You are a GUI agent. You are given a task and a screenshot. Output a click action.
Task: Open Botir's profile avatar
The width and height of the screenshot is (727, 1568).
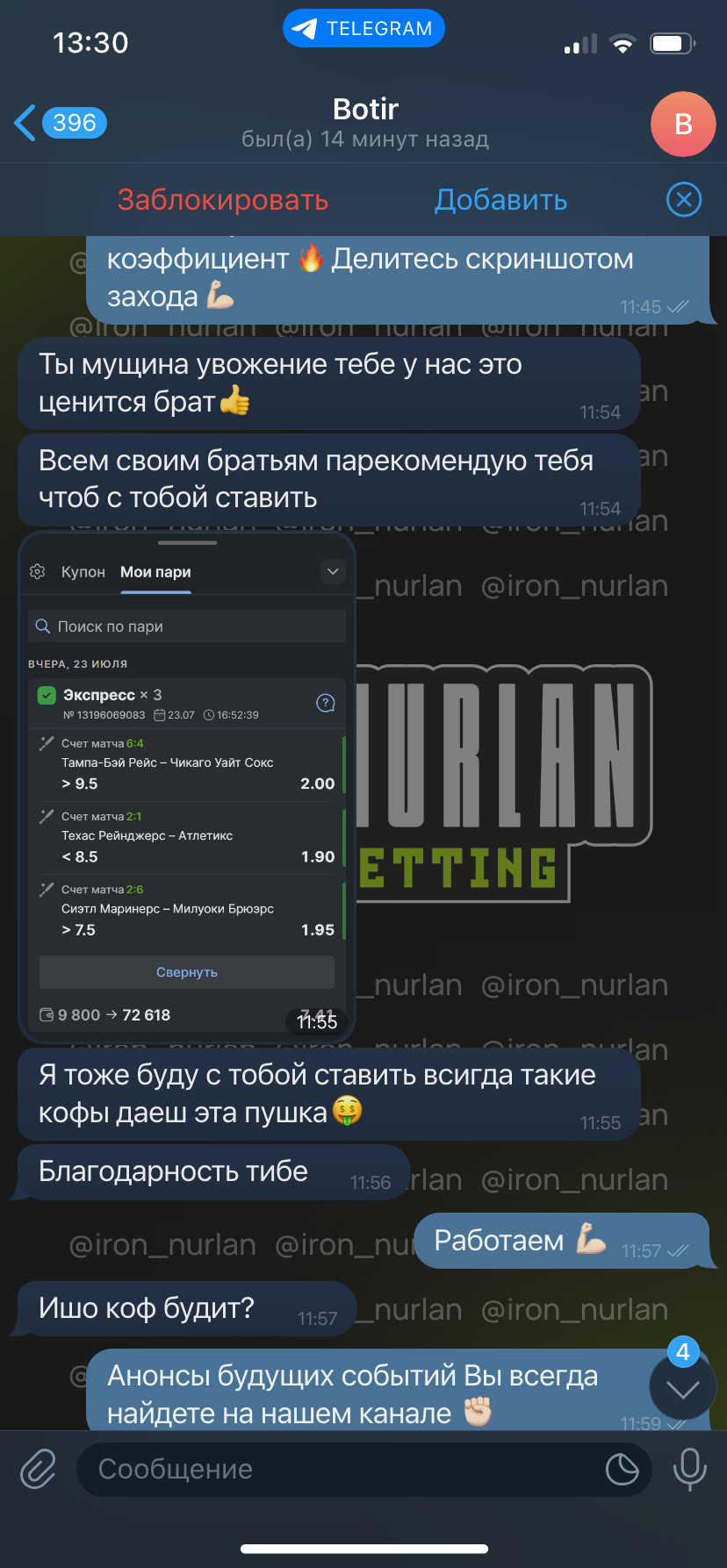pyautogui.click(x=683, y=125)
